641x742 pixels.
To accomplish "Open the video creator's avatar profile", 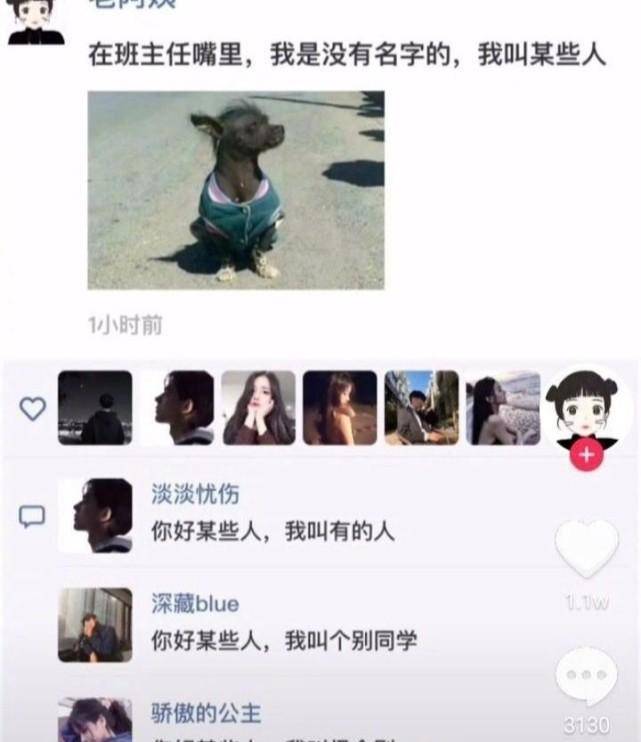I will pos(587,410).
